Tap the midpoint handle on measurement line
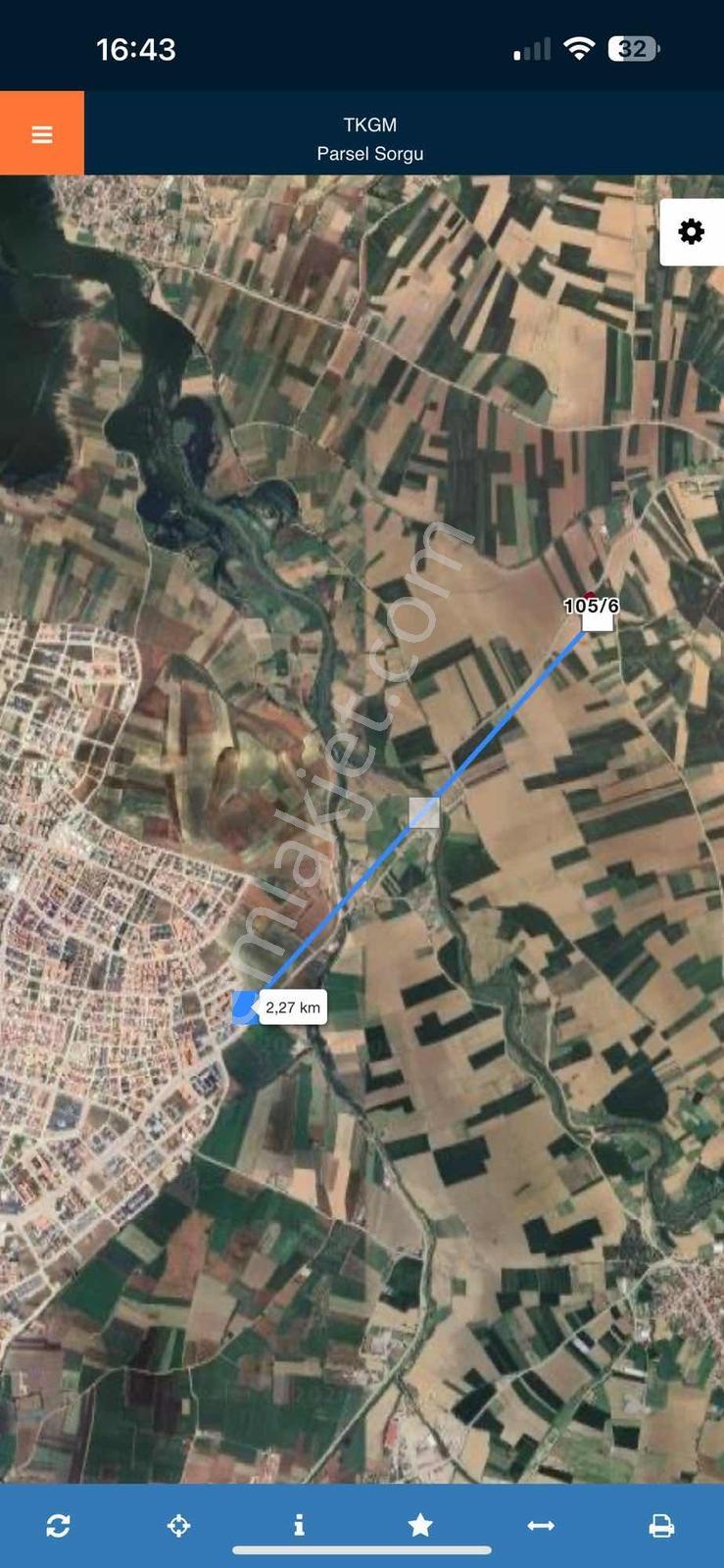 [x=424, y=812]
